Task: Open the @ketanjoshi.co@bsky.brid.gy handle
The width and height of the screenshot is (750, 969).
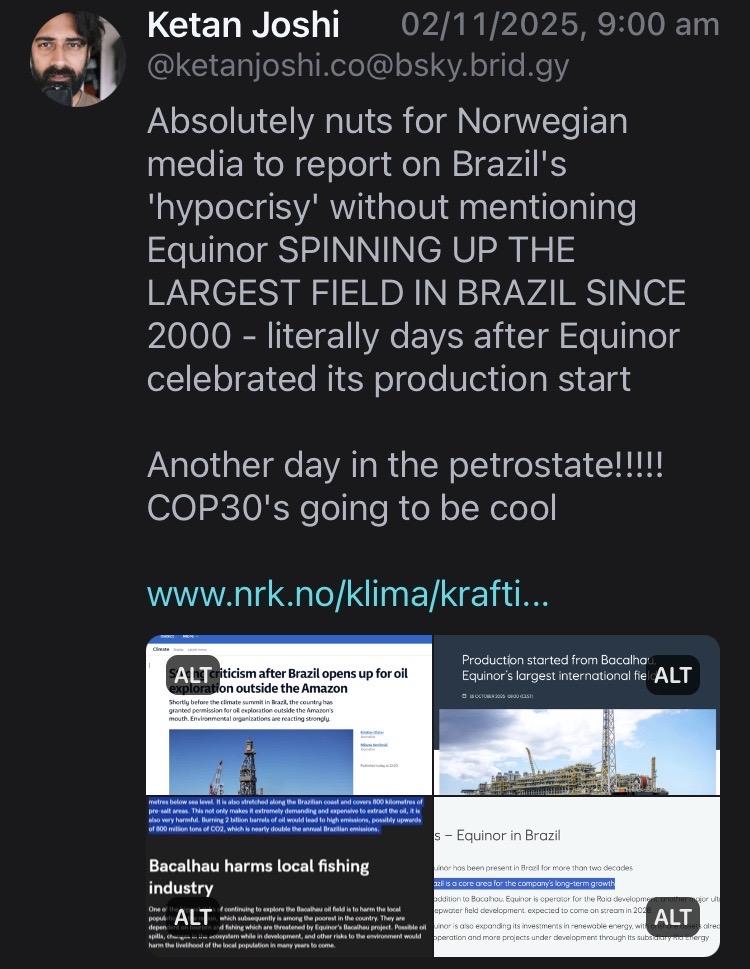Action: pyautogui.click(x=357, y=67)
